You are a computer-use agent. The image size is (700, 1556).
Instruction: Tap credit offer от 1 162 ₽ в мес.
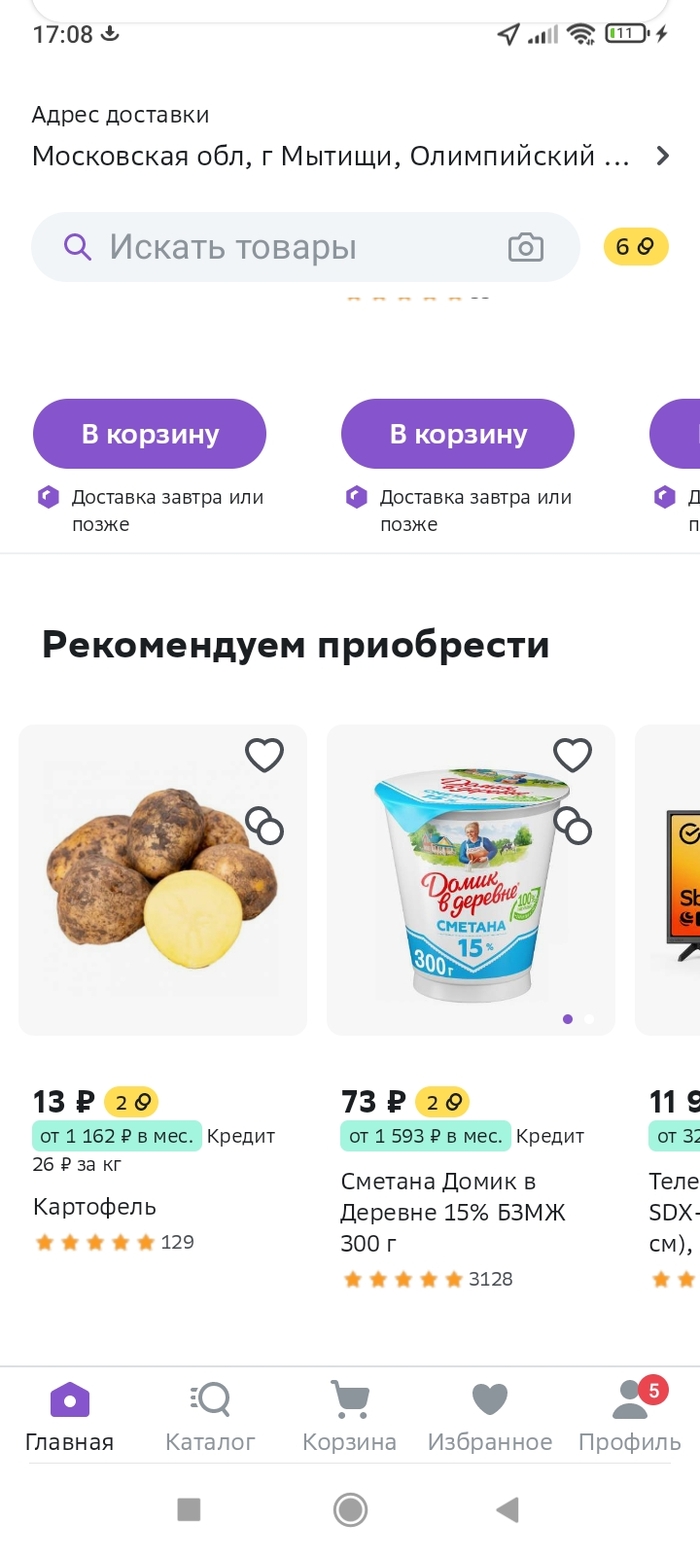click(x=117, y=1136)
